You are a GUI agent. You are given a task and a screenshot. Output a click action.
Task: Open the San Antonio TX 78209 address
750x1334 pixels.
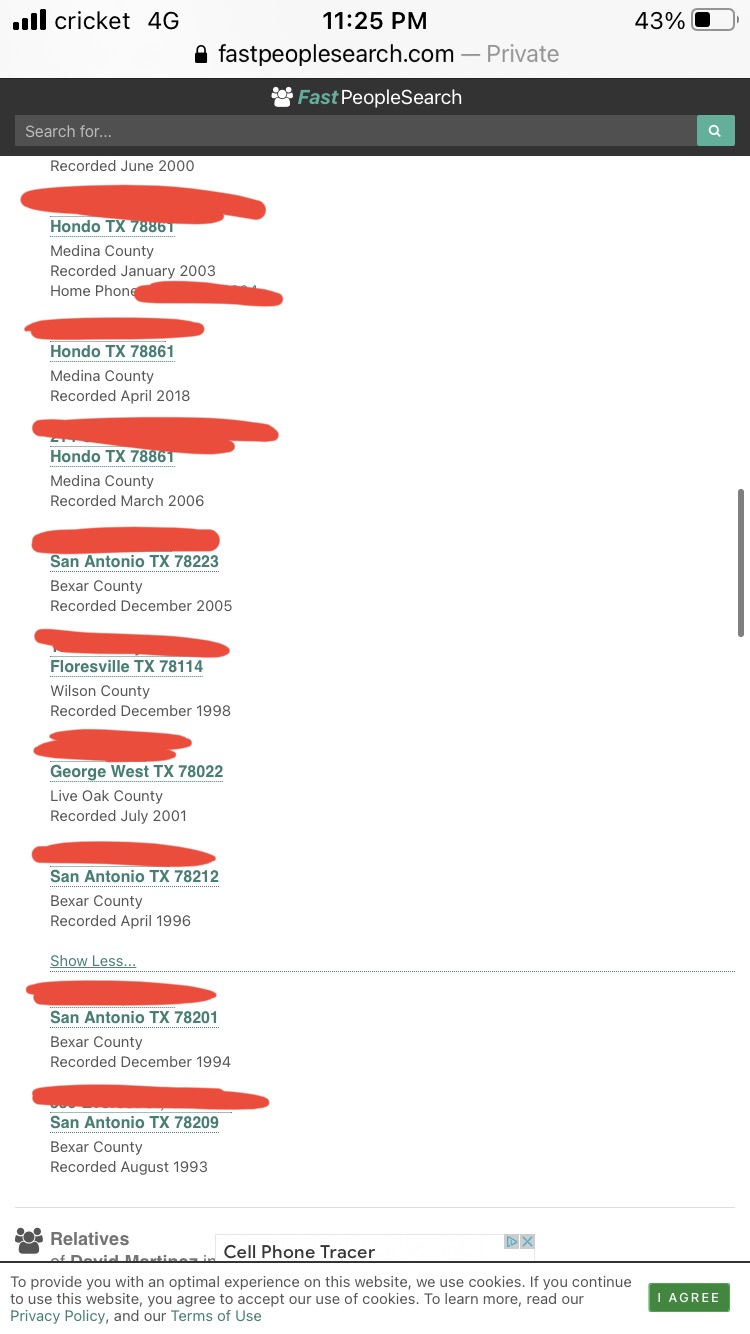[134, 1122]
